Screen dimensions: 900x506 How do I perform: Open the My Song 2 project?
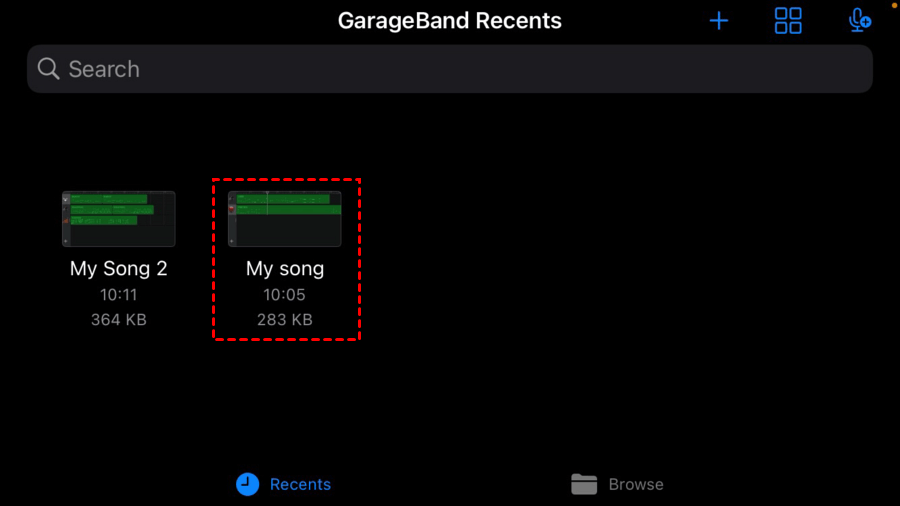(118, 219)
